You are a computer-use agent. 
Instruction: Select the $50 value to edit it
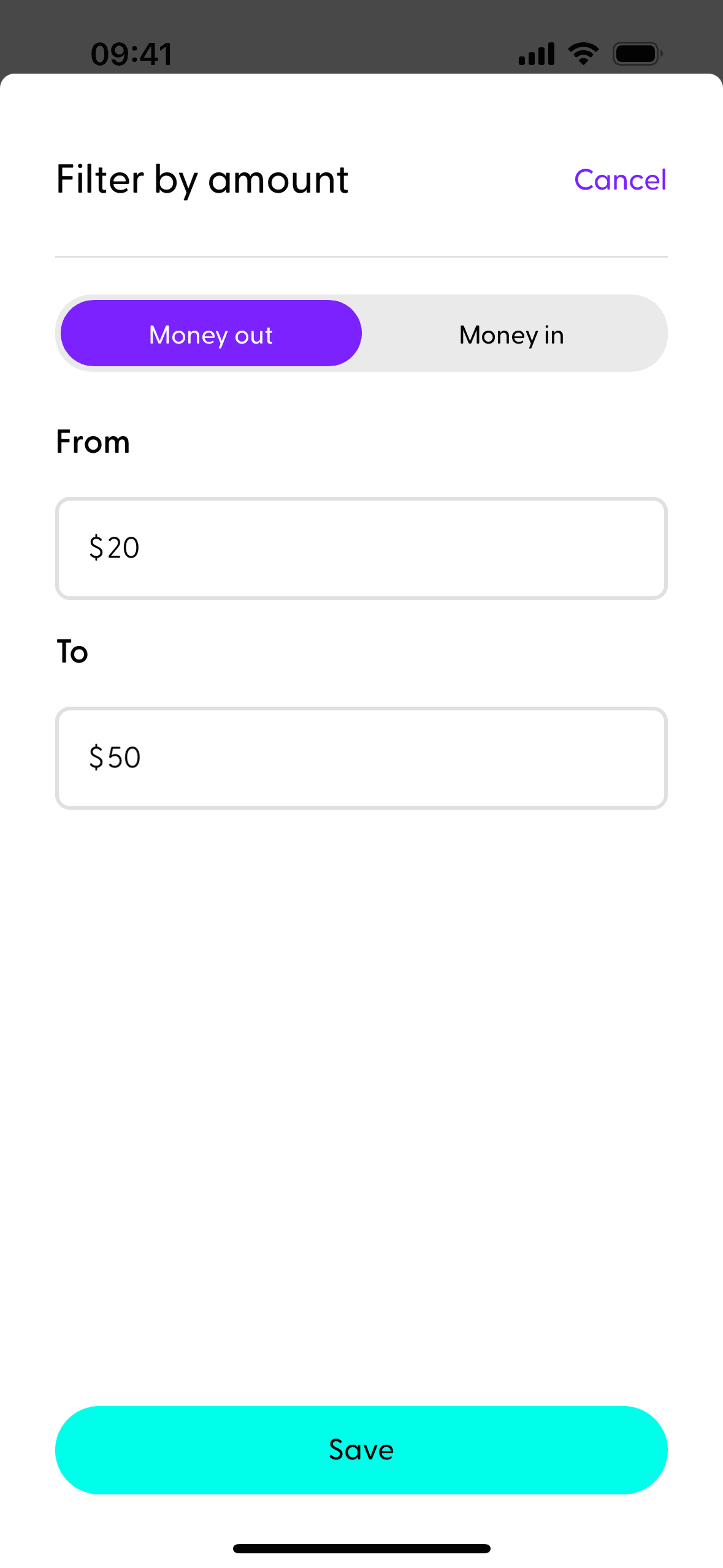[x=114, y=757]
